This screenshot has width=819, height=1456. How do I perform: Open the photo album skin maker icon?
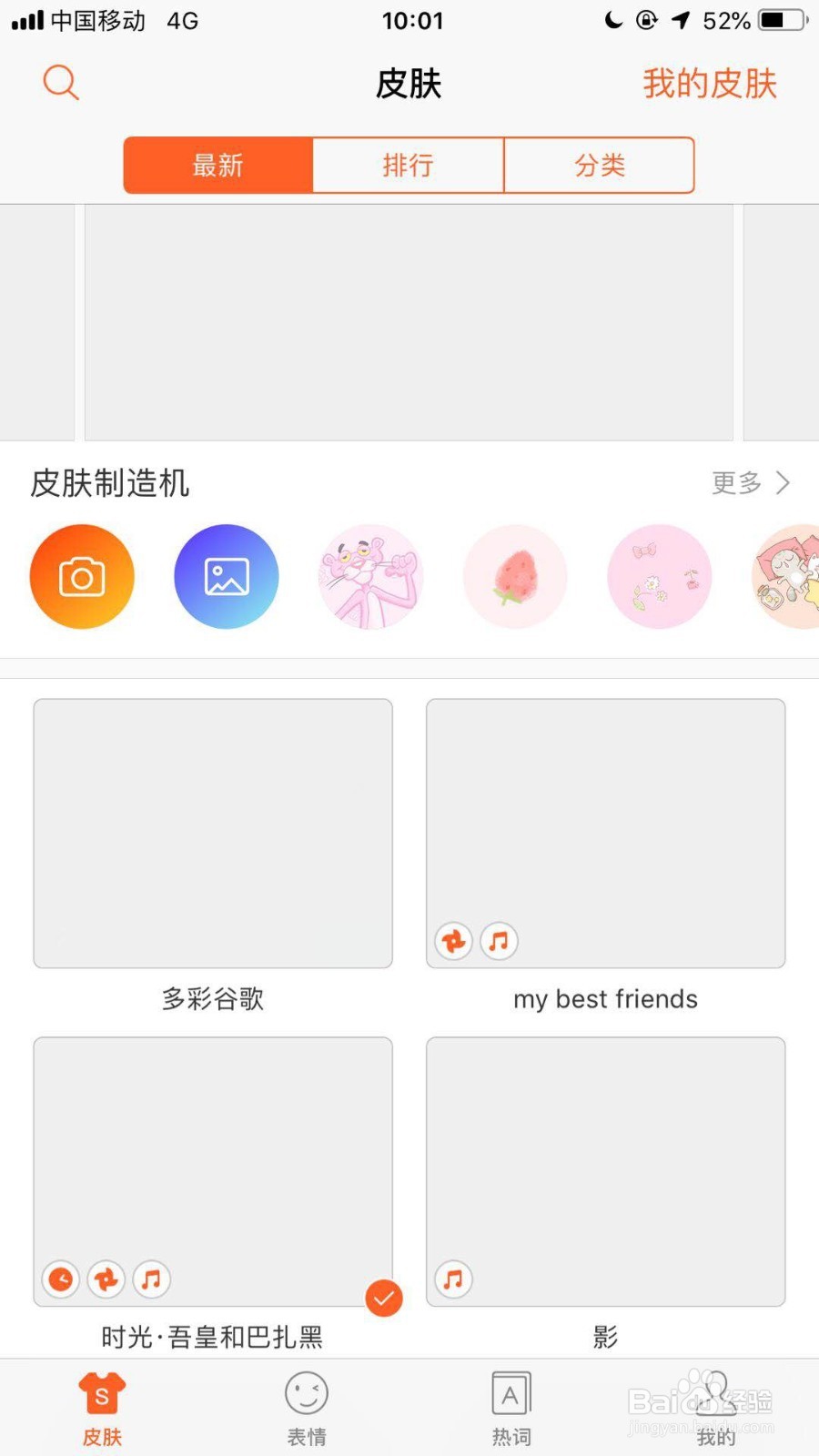point(225,576)
